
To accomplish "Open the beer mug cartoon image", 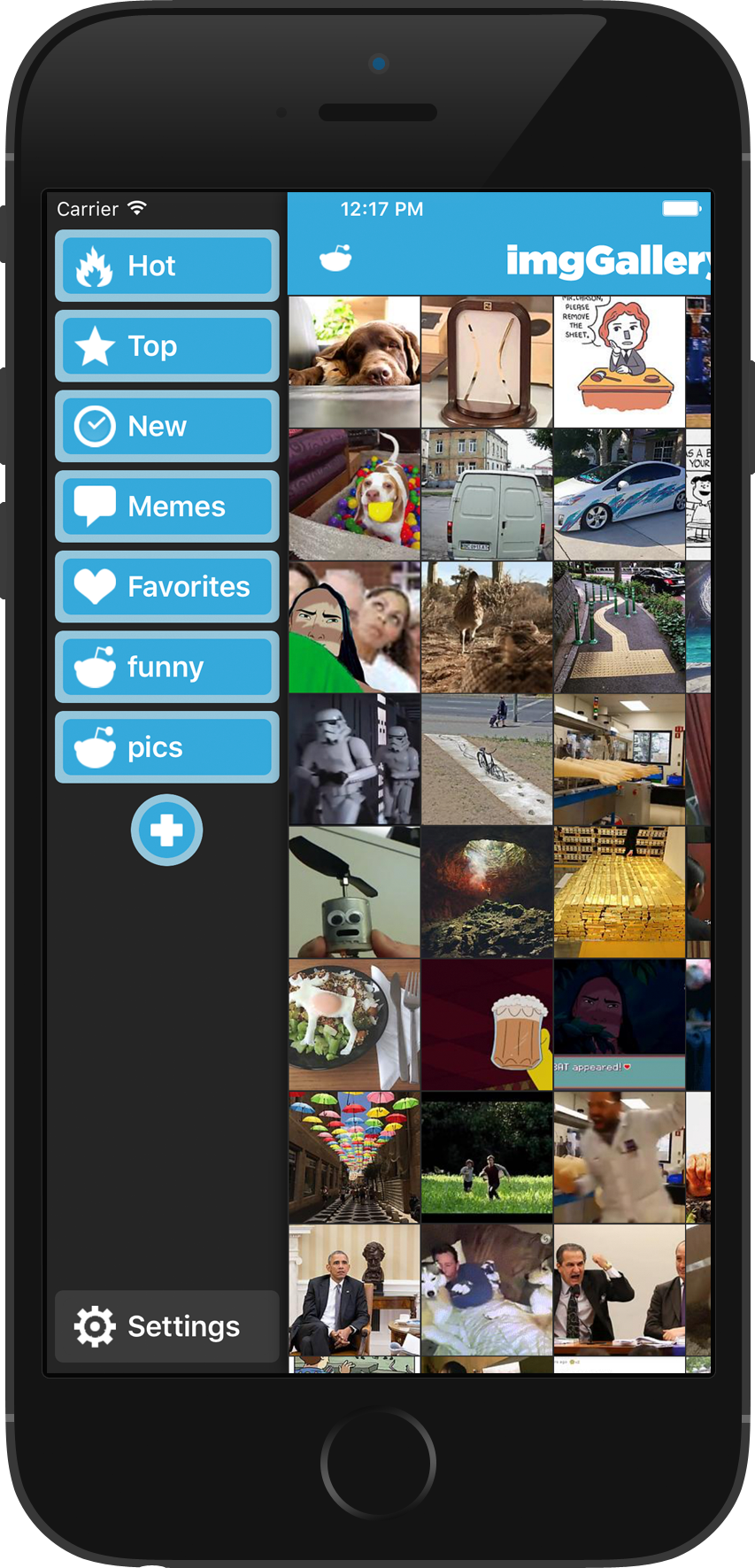I will pos(487,1025).
